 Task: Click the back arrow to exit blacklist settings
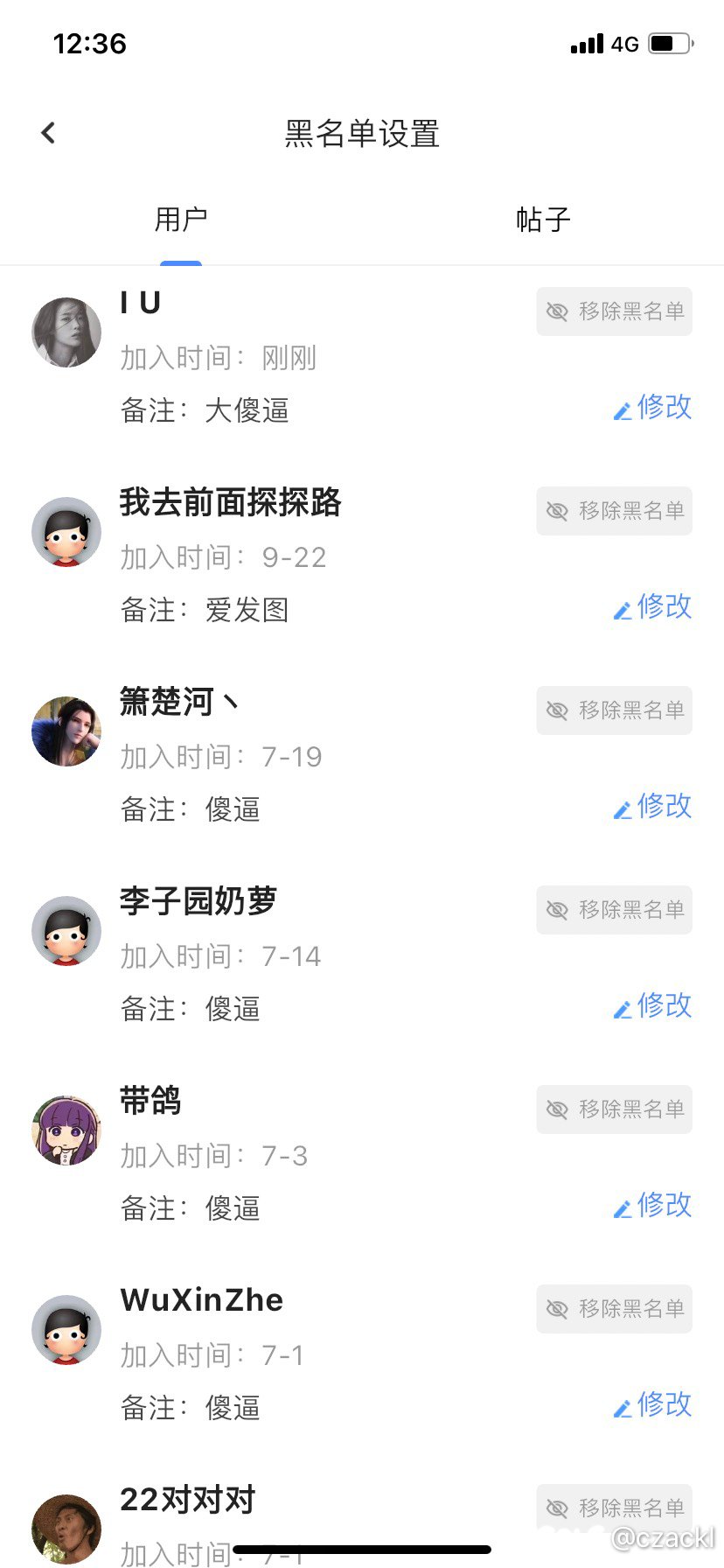point(47,132)
